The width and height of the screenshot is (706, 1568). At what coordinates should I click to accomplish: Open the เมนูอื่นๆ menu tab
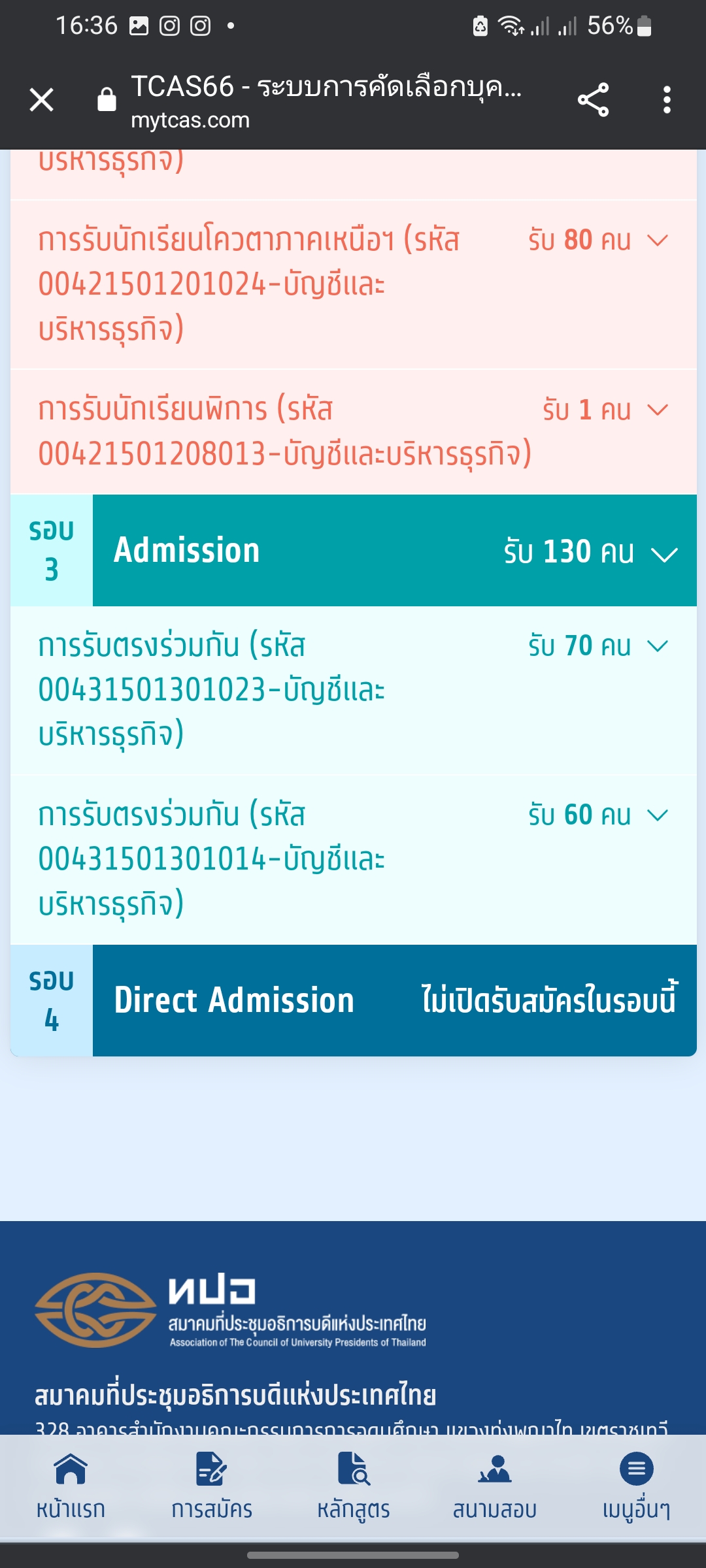(636, 1486)
